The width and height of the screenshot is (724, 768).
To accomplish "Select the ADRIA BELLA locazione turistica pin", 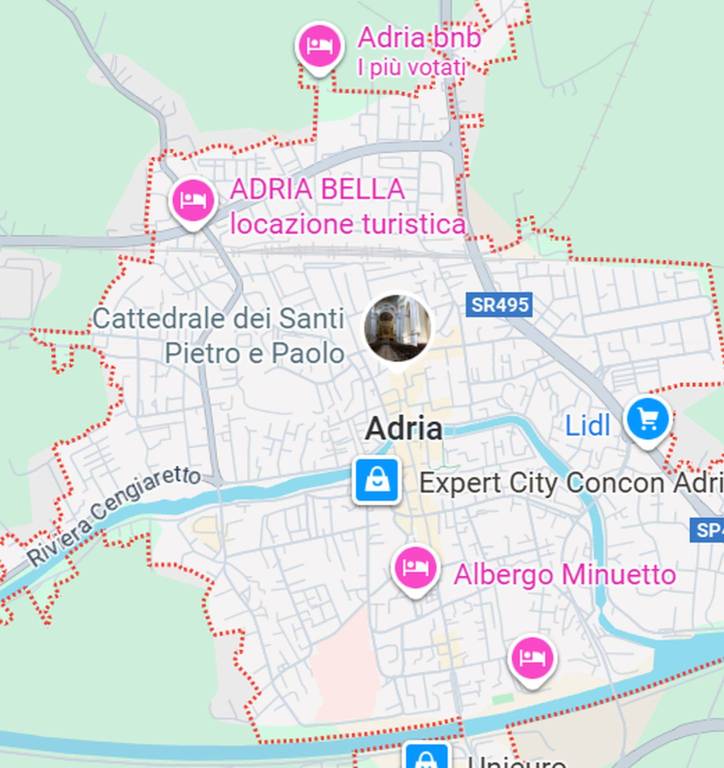I will point(192,200).
